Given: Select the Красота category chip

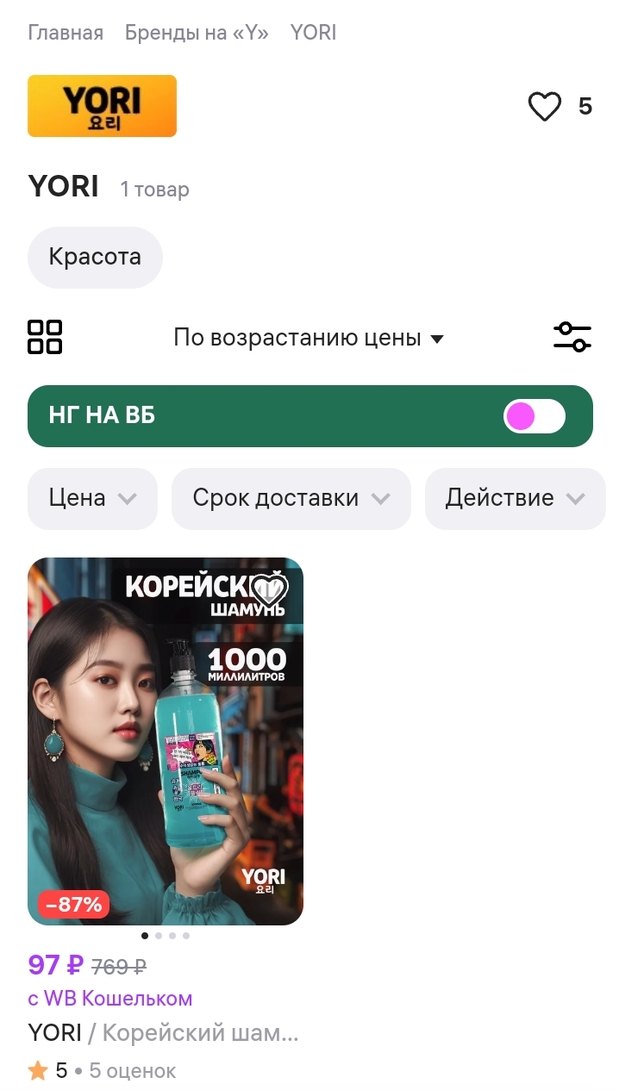Looking at the screenshot, I should 95,257.
